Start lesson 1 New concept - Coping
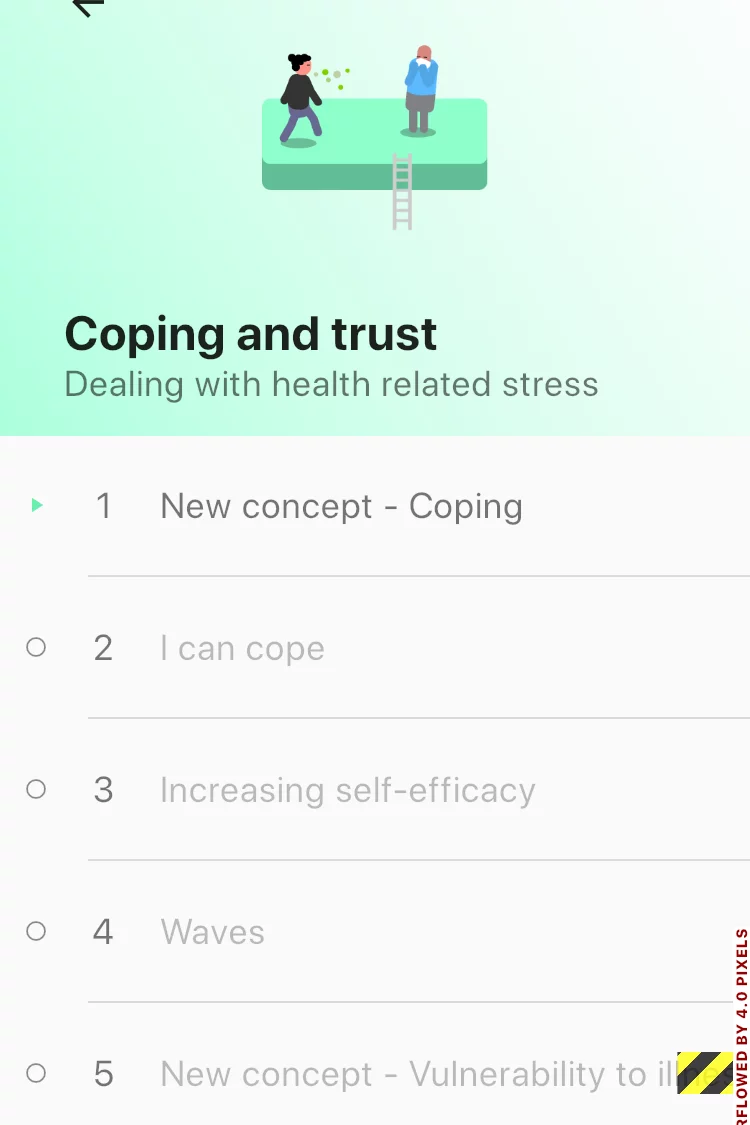The image size is (750, 1125). (340, 506)
